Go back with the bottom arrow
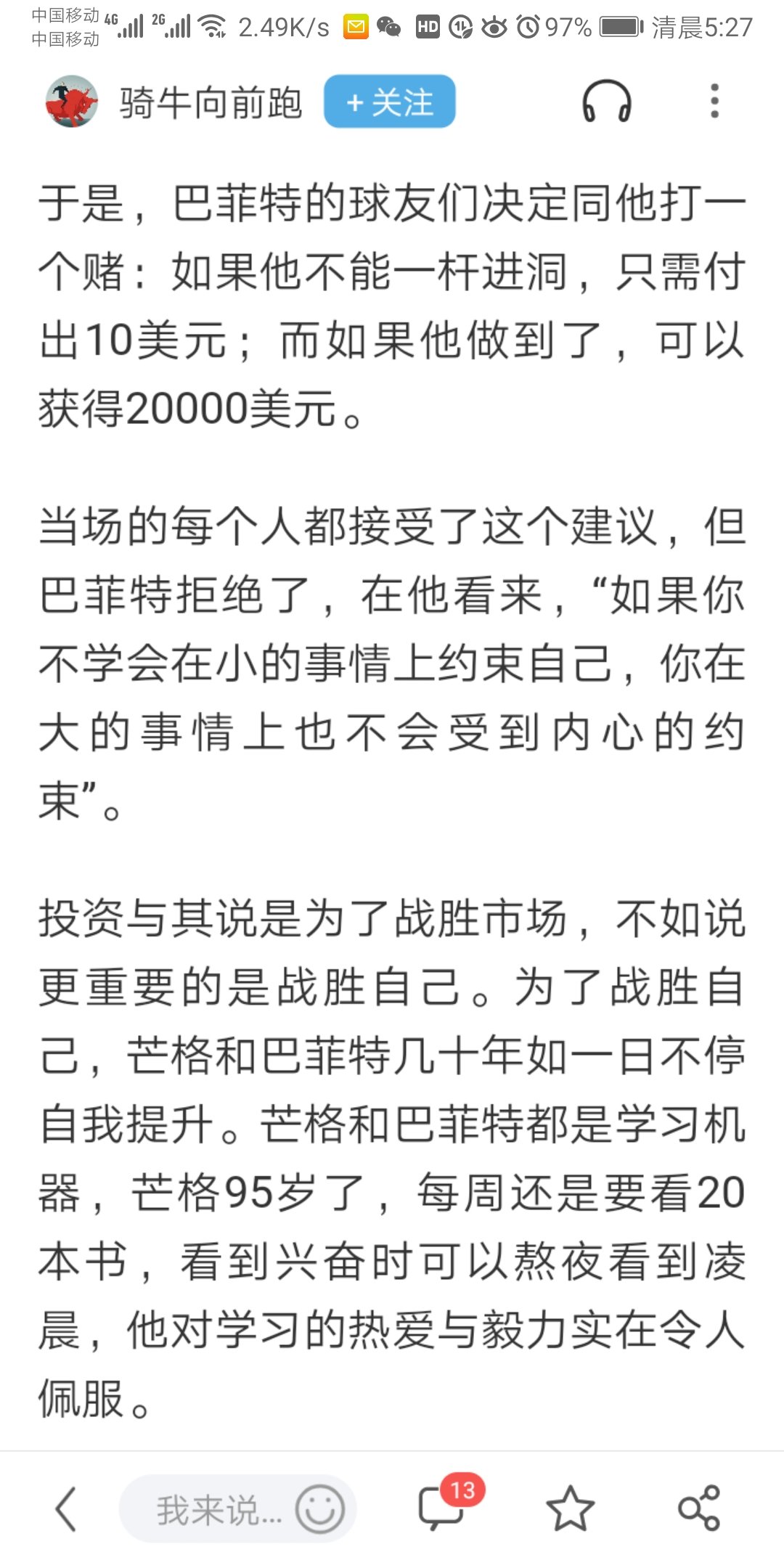 [x=66, y=1509]
